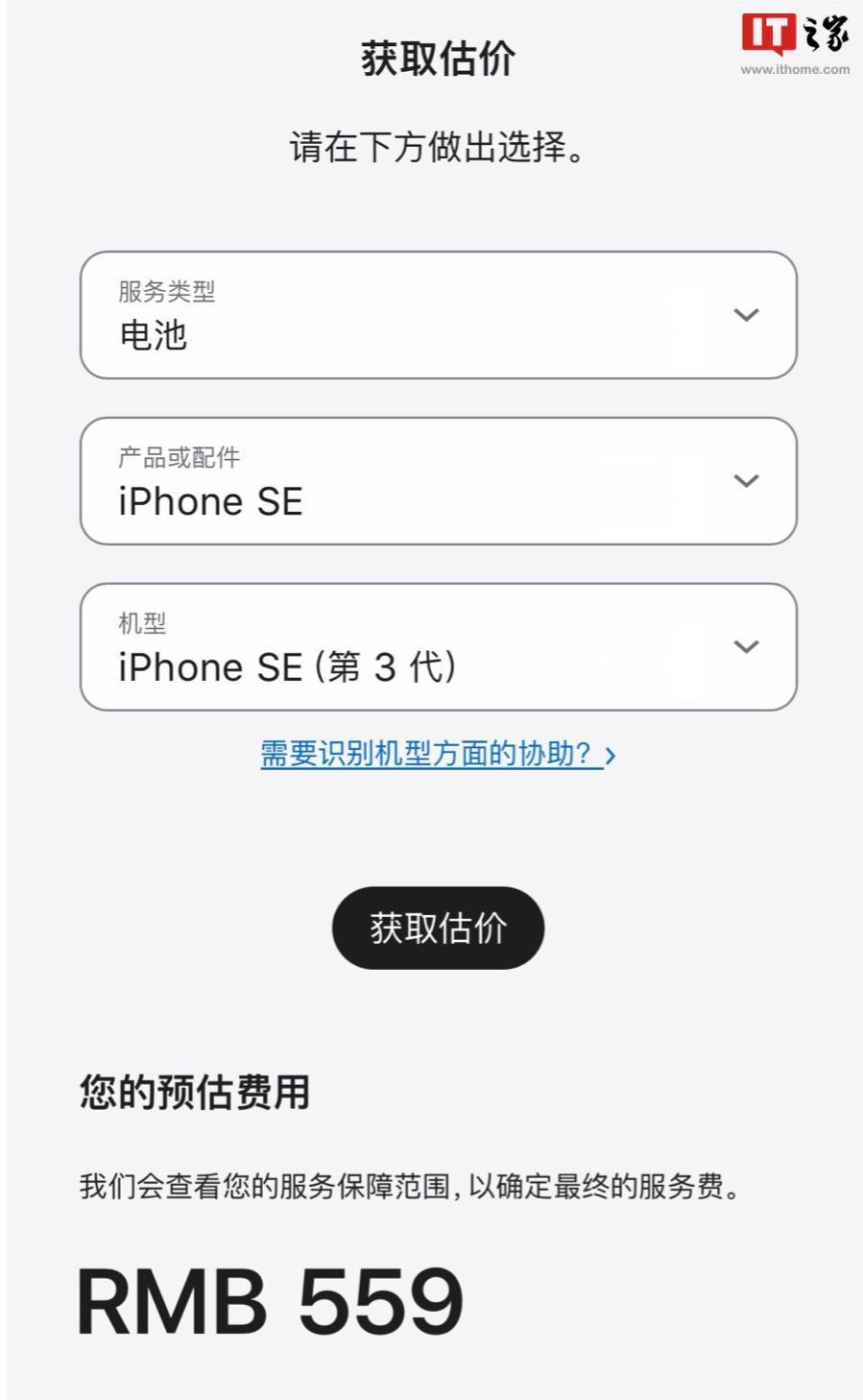The image size is (863, 1400).
Task: Click the arrow icon after 需要识别机型方面的协助
Action: click(x=611, y=756)
